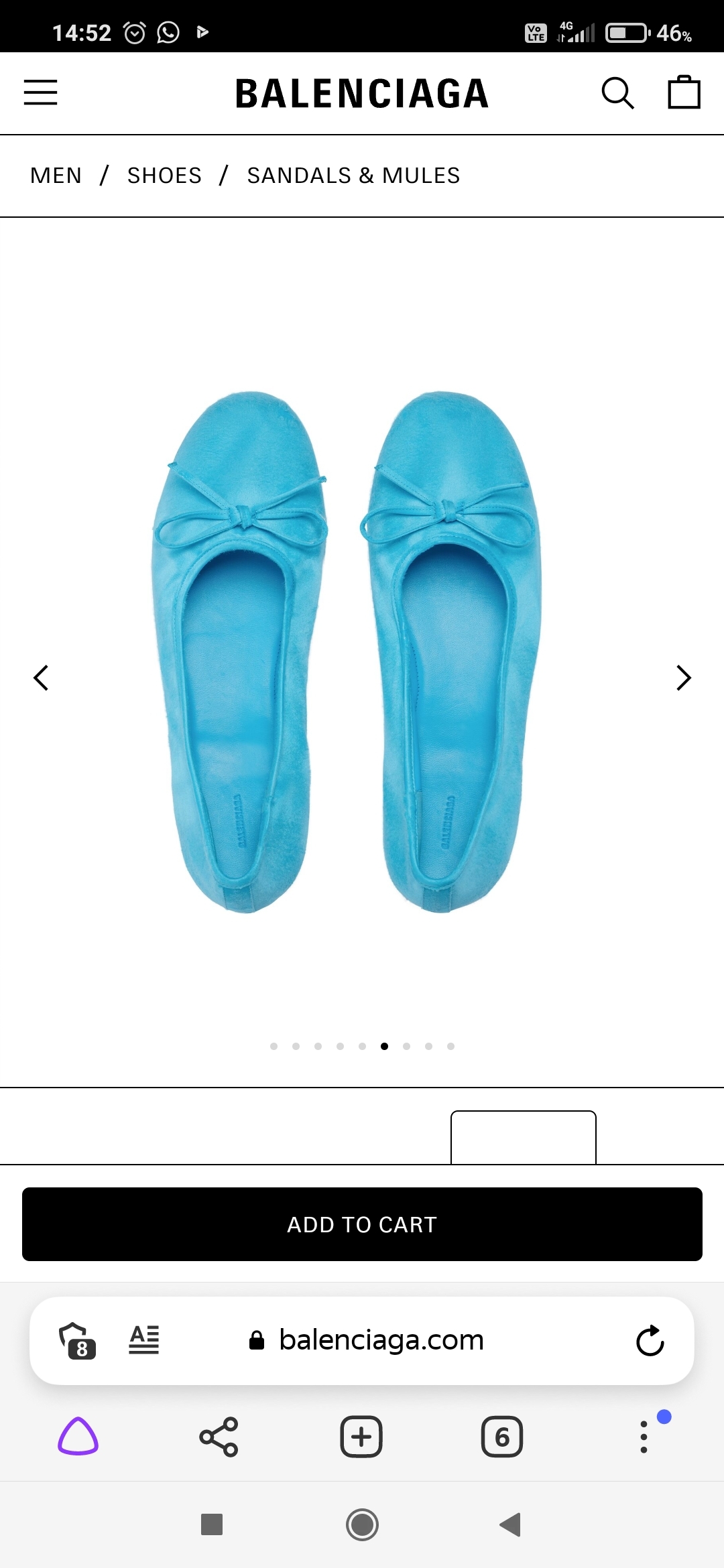Open the hamburger menu
Image resolution: width=724 pixels, height=1568 pixels.
pyautogui.click(x=40, y=92)
